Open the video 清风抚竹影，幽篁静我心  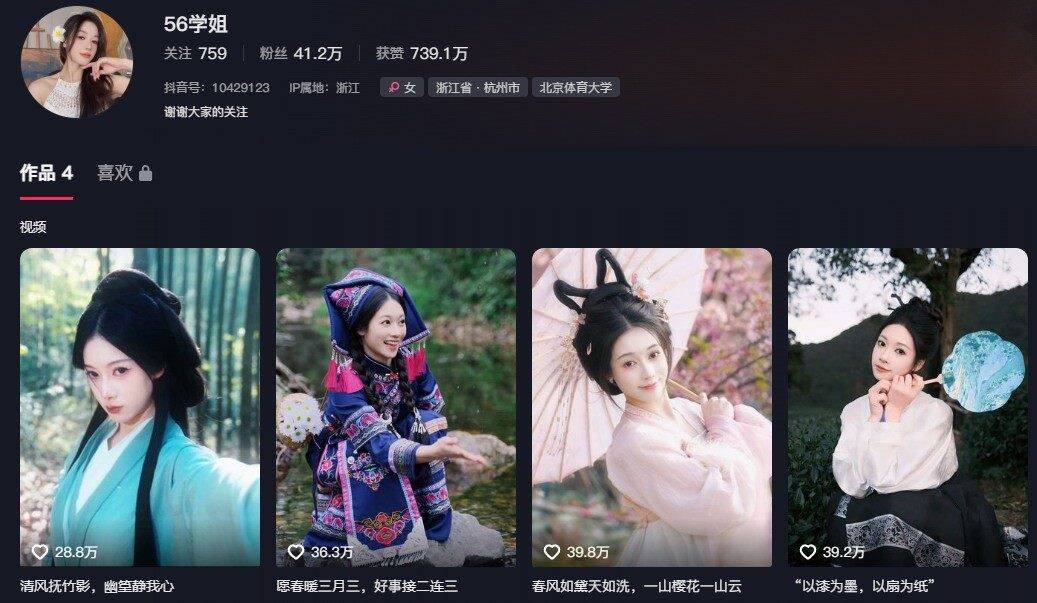[x=140, y=407]
